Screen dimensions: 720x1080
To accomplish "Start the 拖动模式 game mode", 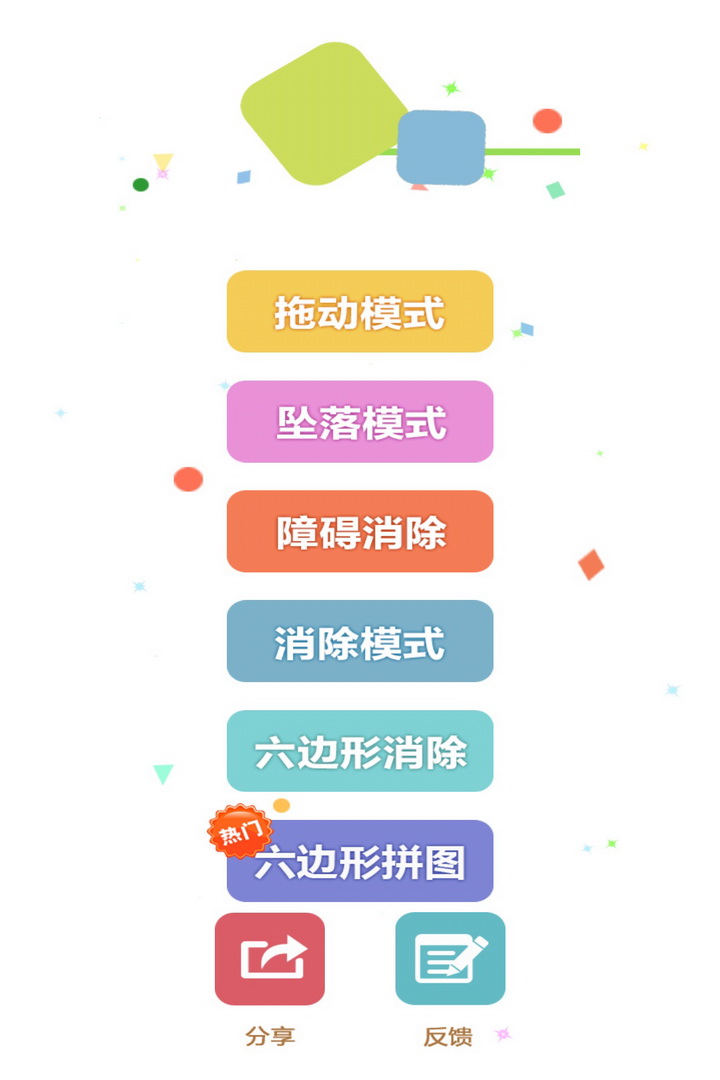I will click(360, 312).
